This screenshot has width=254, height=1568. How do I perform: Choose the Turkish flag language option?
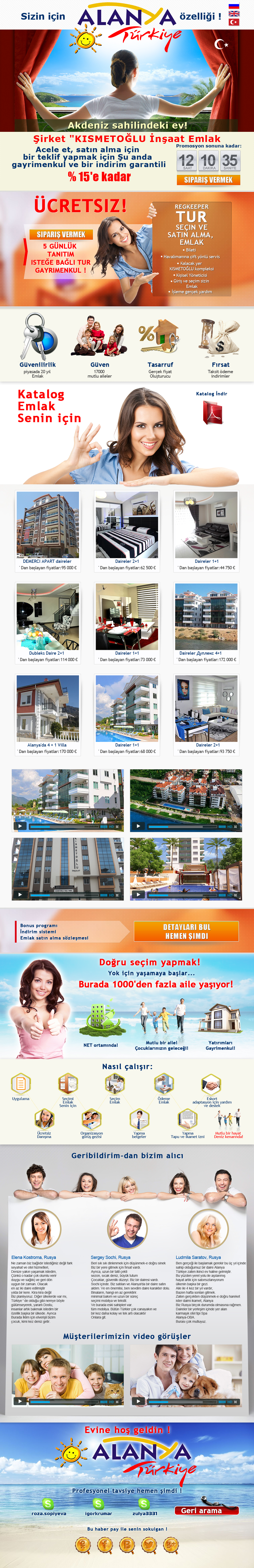pos(234,22)
